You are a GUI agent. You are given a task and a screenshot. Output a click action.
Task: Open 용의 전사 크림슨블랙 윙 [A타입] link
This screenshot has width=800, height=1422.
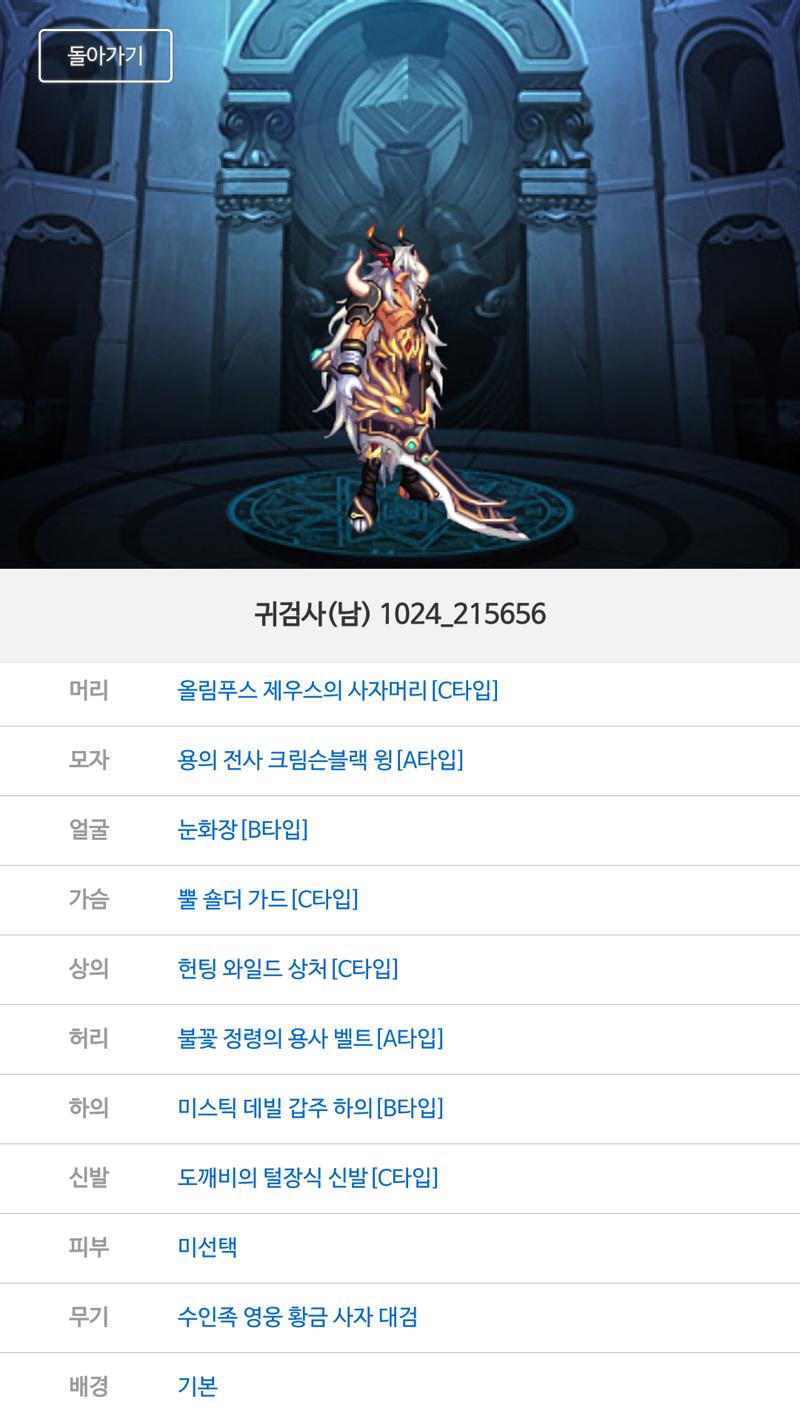click(320, 760)
